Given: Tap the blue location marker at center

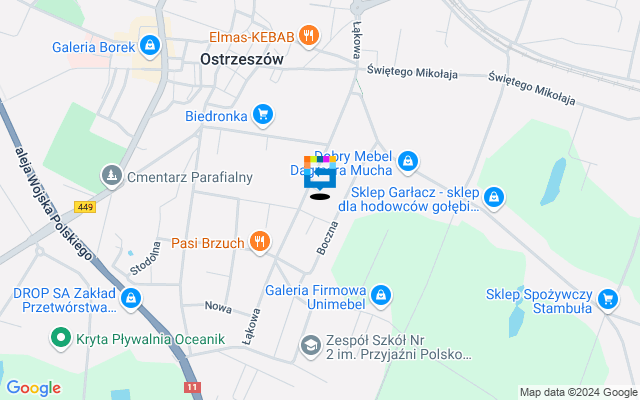Looking at the screenshot, I should pos(320,175).
